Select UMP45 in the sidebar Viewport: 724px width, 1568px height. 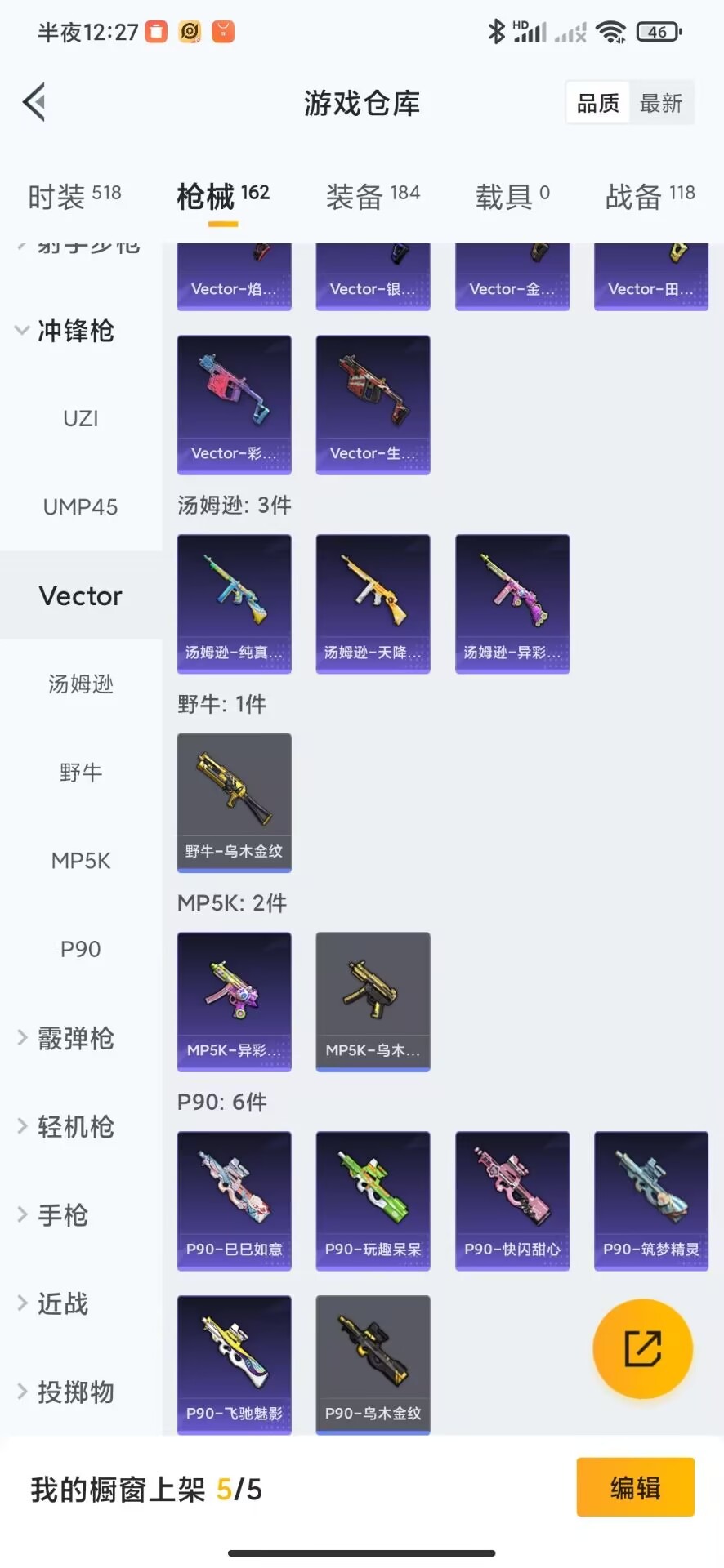pyautogui.click(x=81, y=507)
